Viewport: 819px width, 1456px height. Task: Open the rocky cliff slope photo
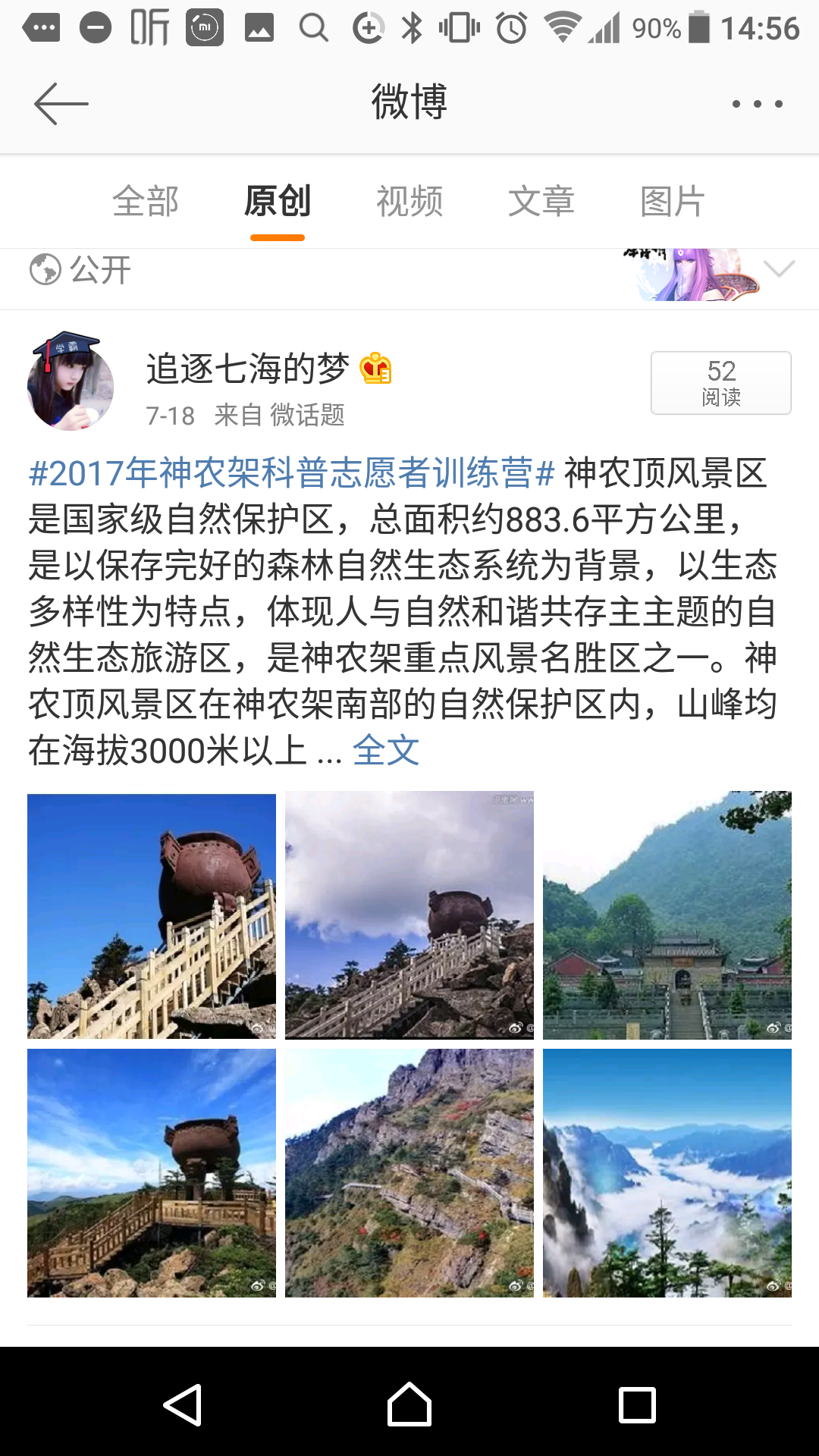point(409,1173)
